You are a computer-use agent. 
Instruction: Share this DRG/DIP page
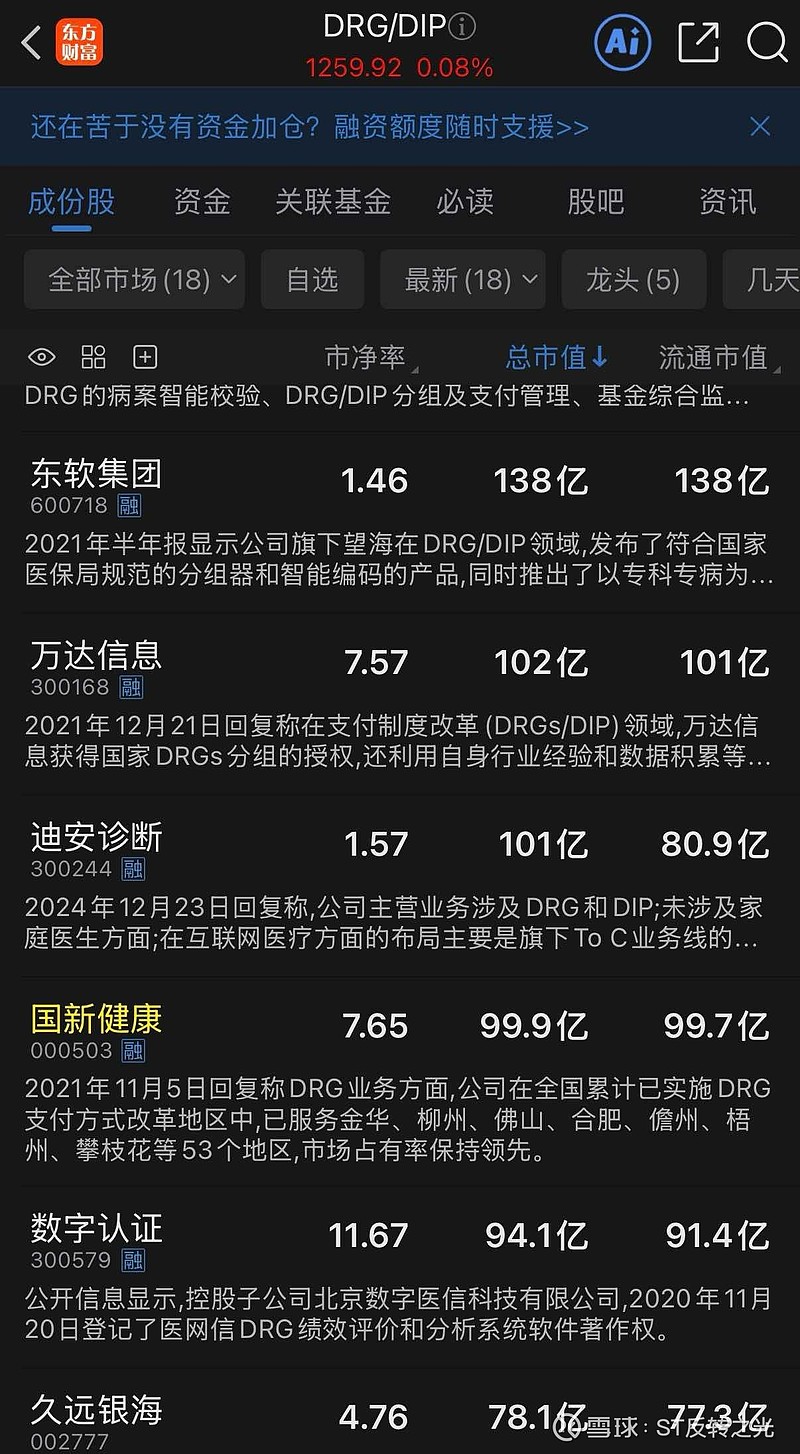[698, 42]
